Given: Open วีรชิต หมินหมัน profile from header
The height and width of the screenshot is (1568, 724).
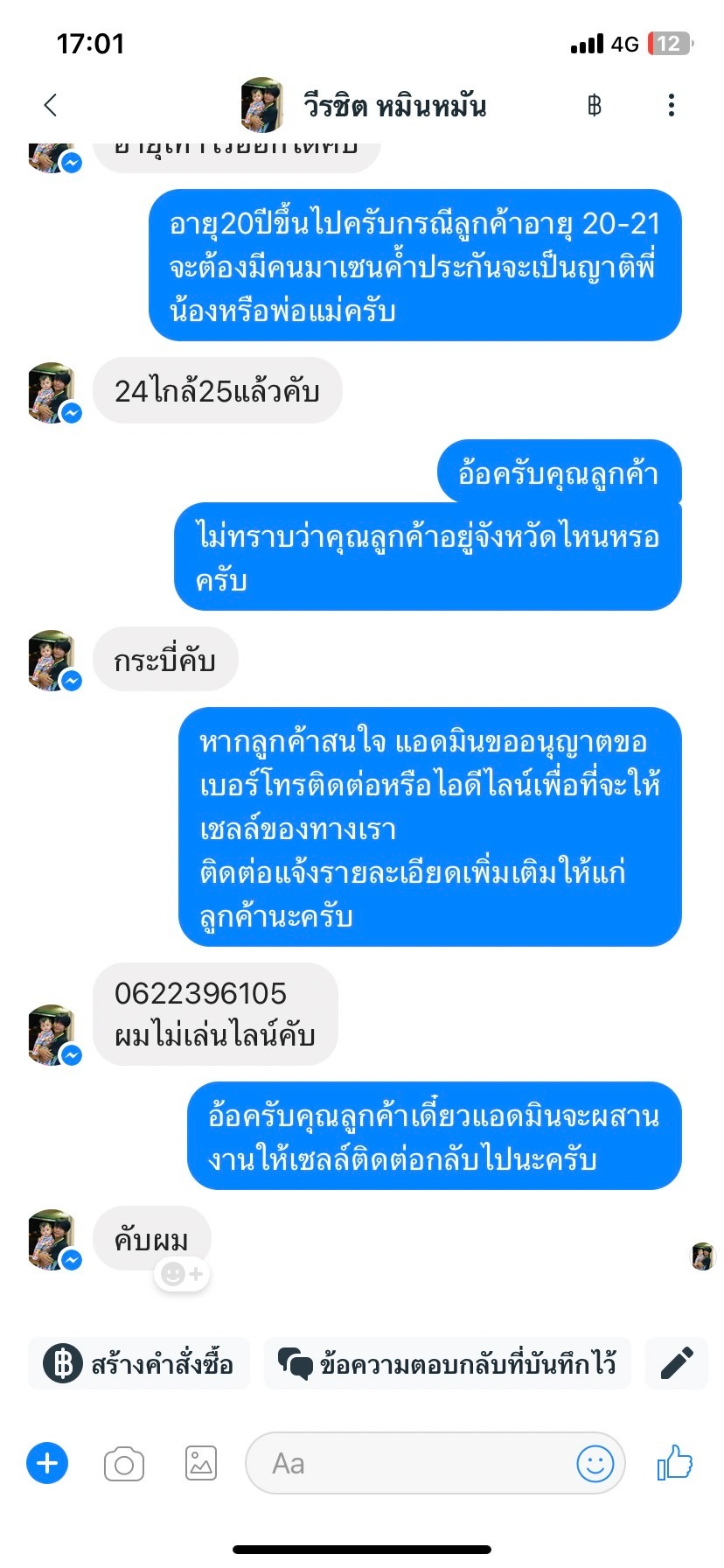Looking at the screenshot, I should point(393,106).
